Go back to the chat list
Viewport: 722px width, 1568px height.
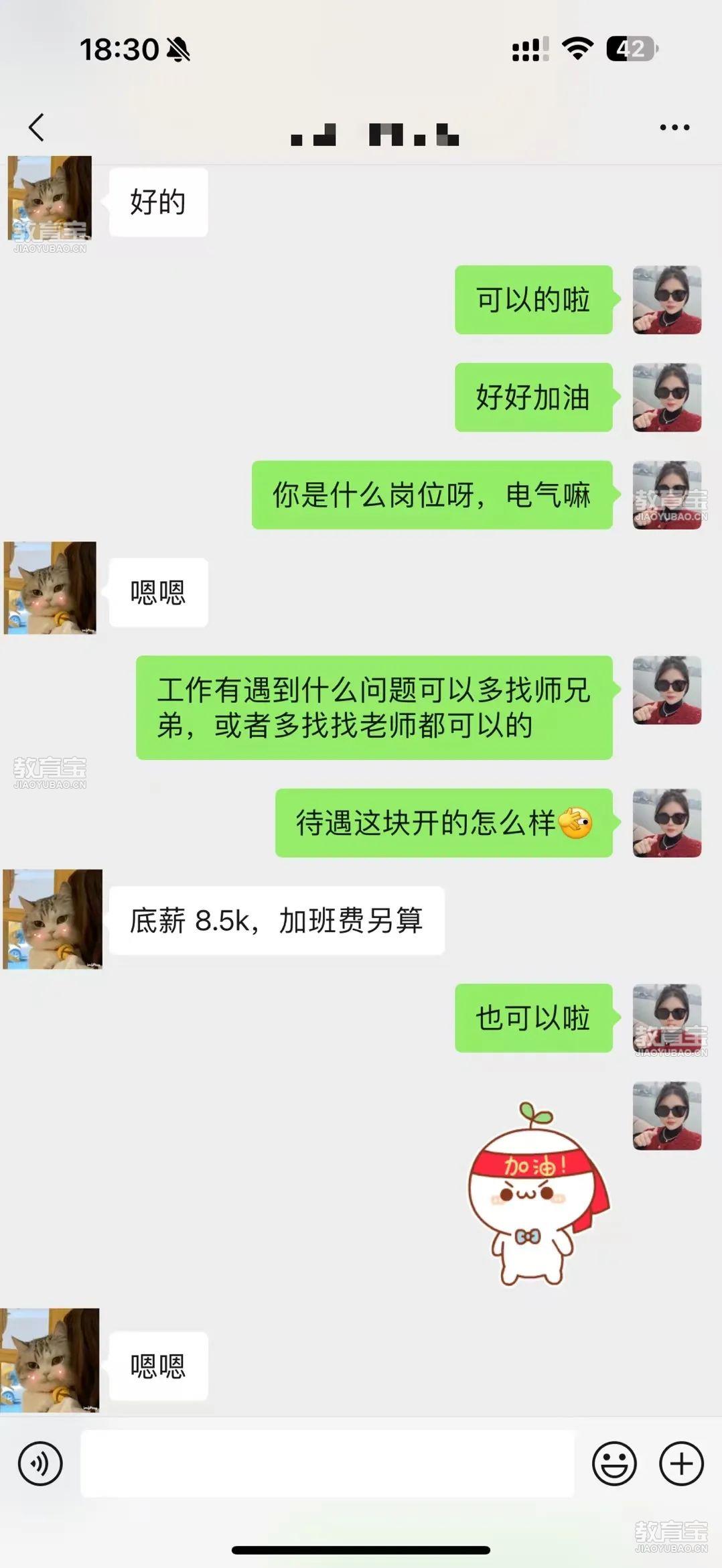pyautogui.click(x=37, y=127)
